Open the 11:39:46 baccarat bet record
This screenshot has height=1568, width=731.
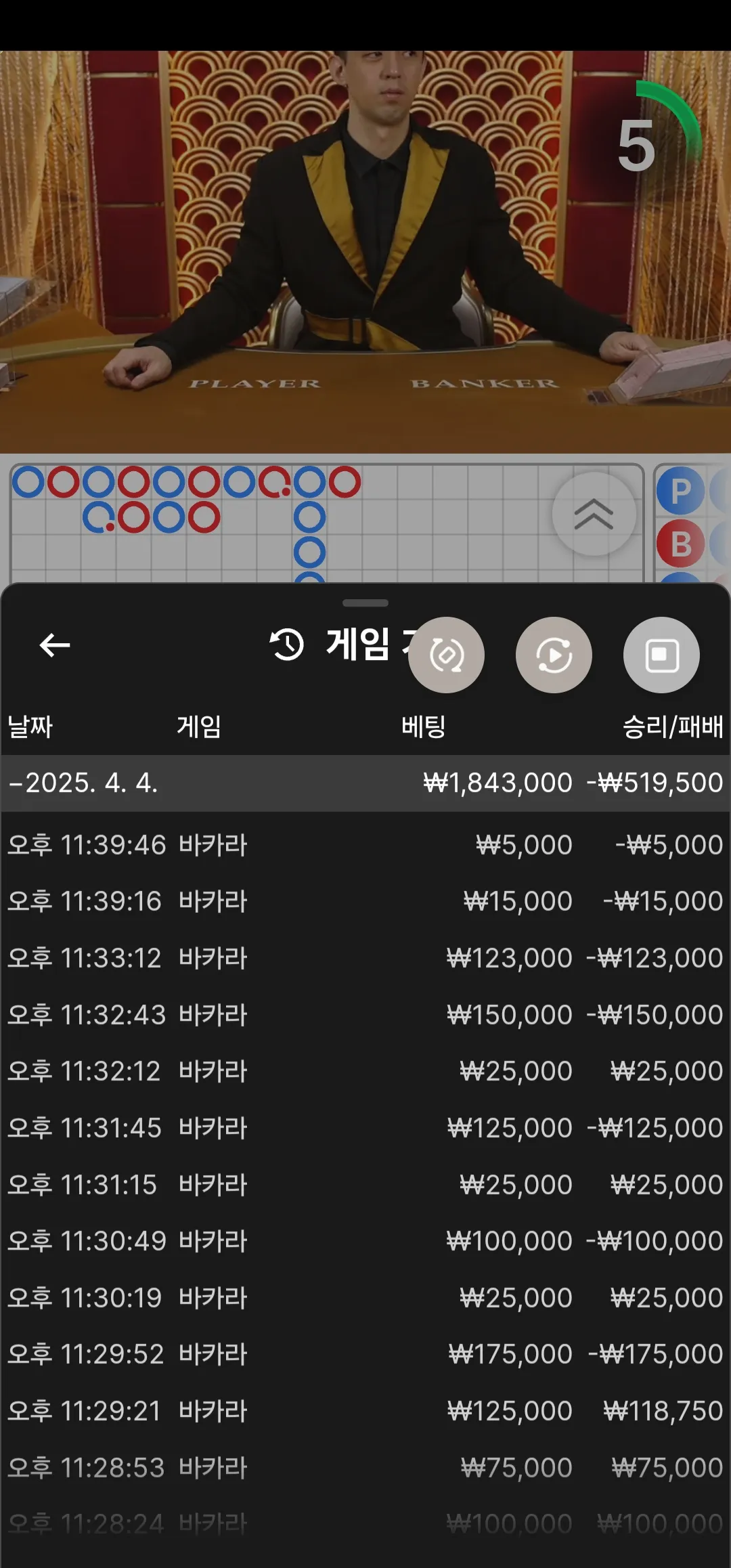point(365,845)
